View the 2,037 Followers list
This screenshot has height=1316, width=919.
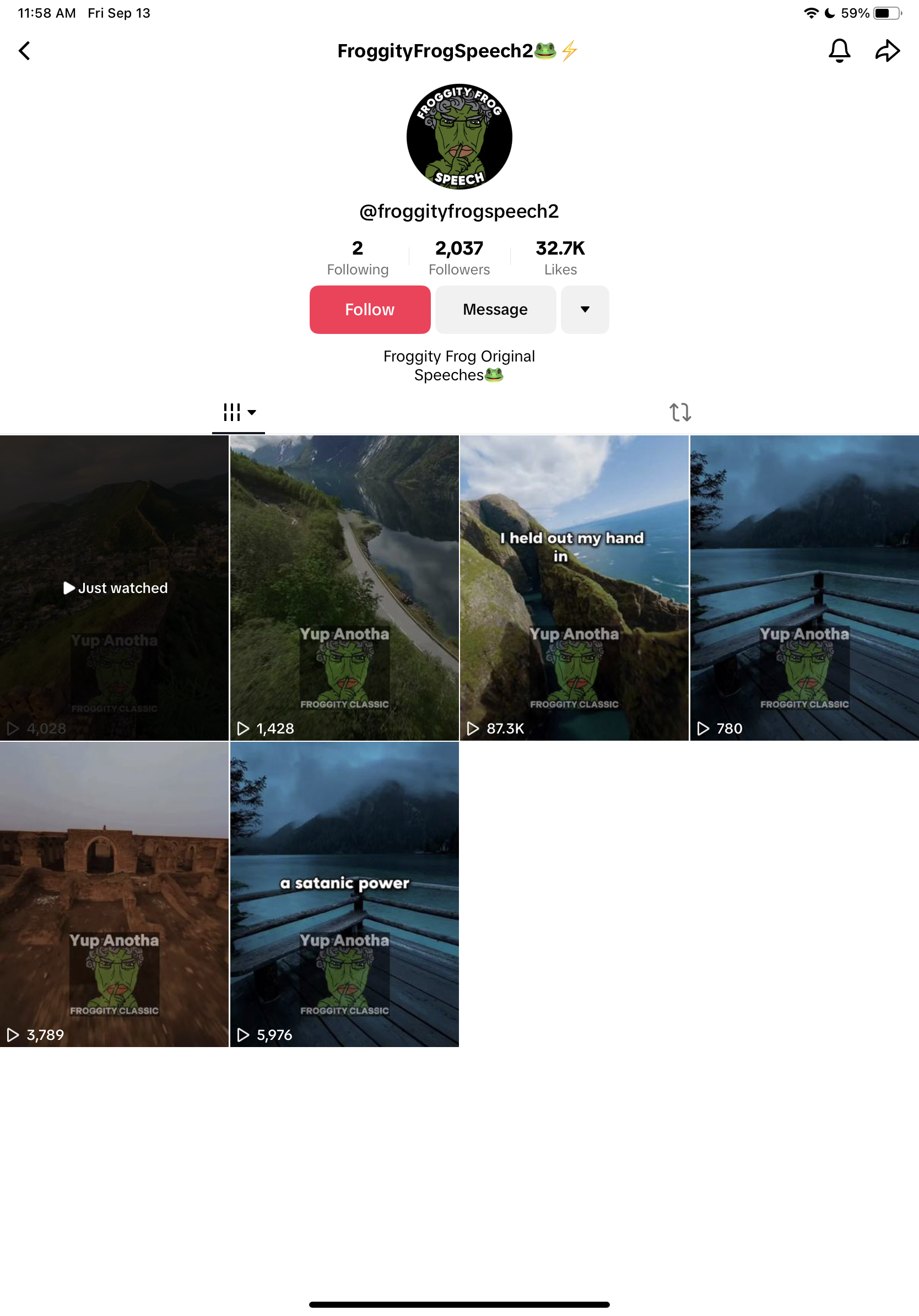(x=459, y=257)
